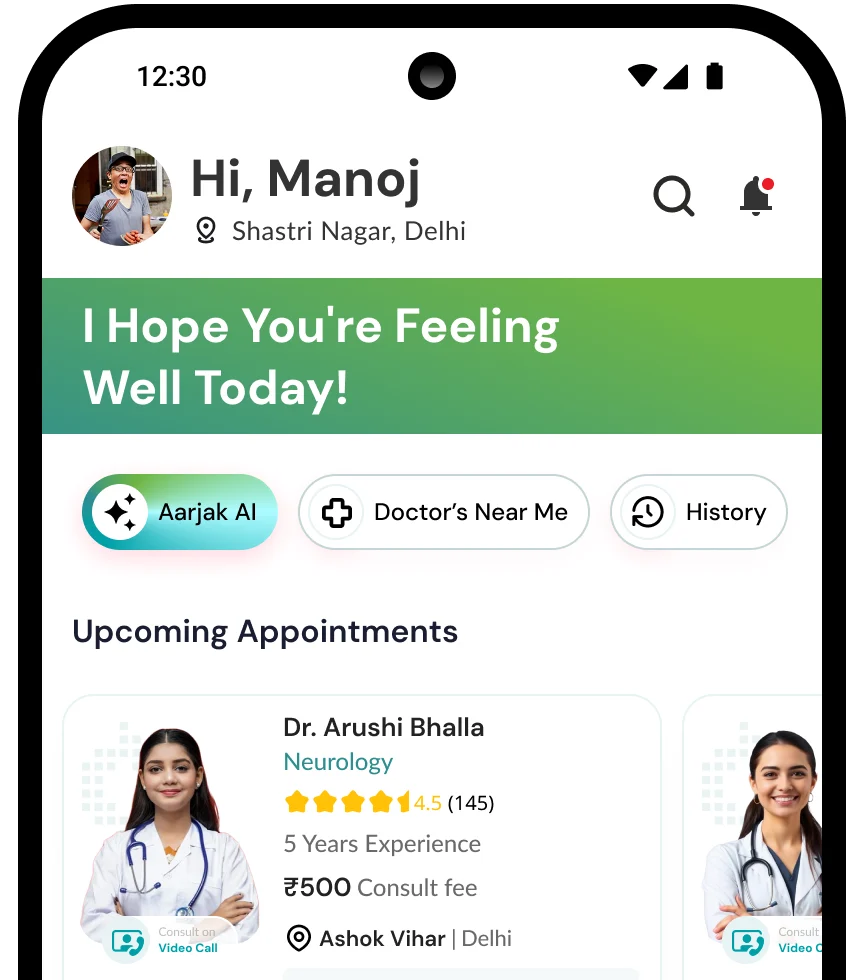Open Dr. Arushi Bhalla's profile name
858x980 pixels.
[x=384, y=727]
